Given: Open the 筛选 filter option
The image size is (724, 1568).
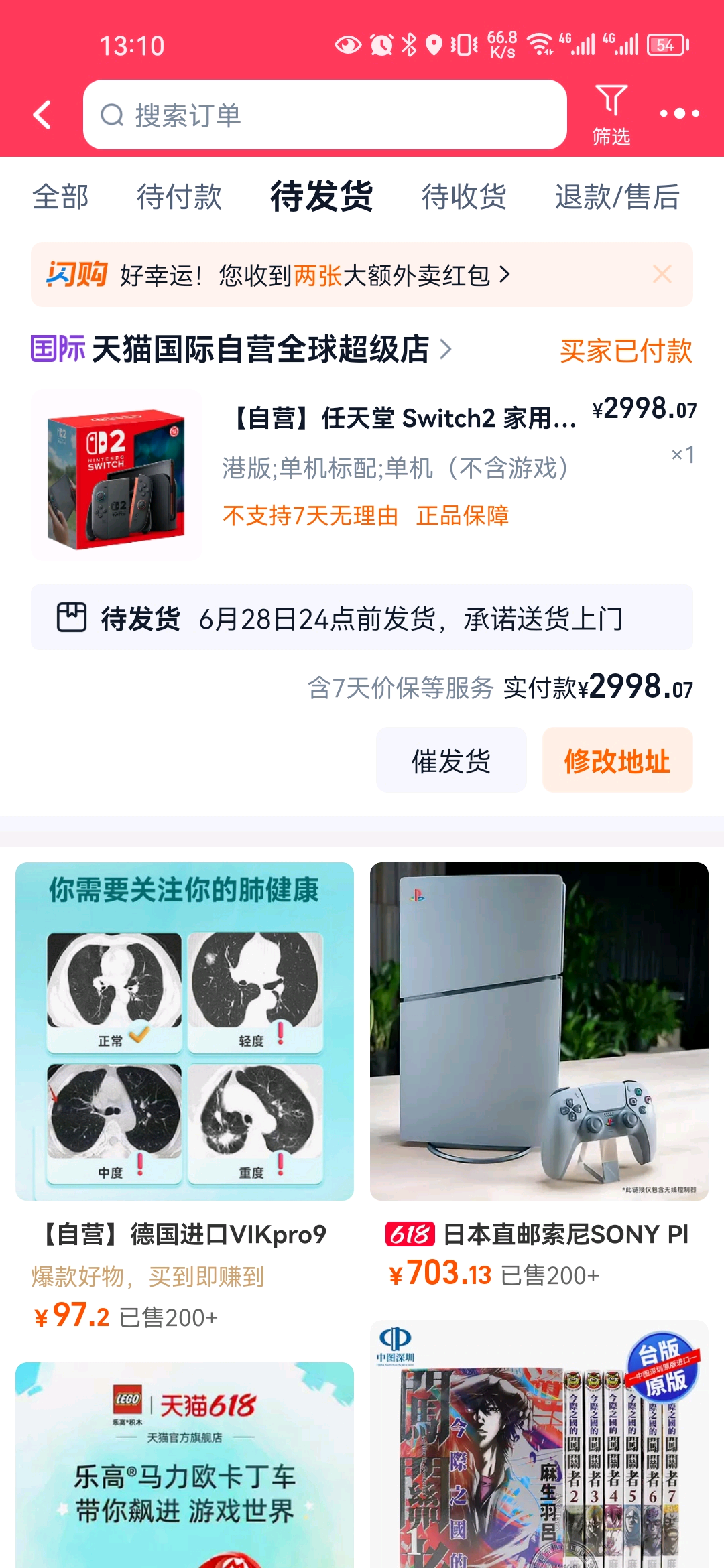Looking at the screenshot, I should tap(611, 115).
